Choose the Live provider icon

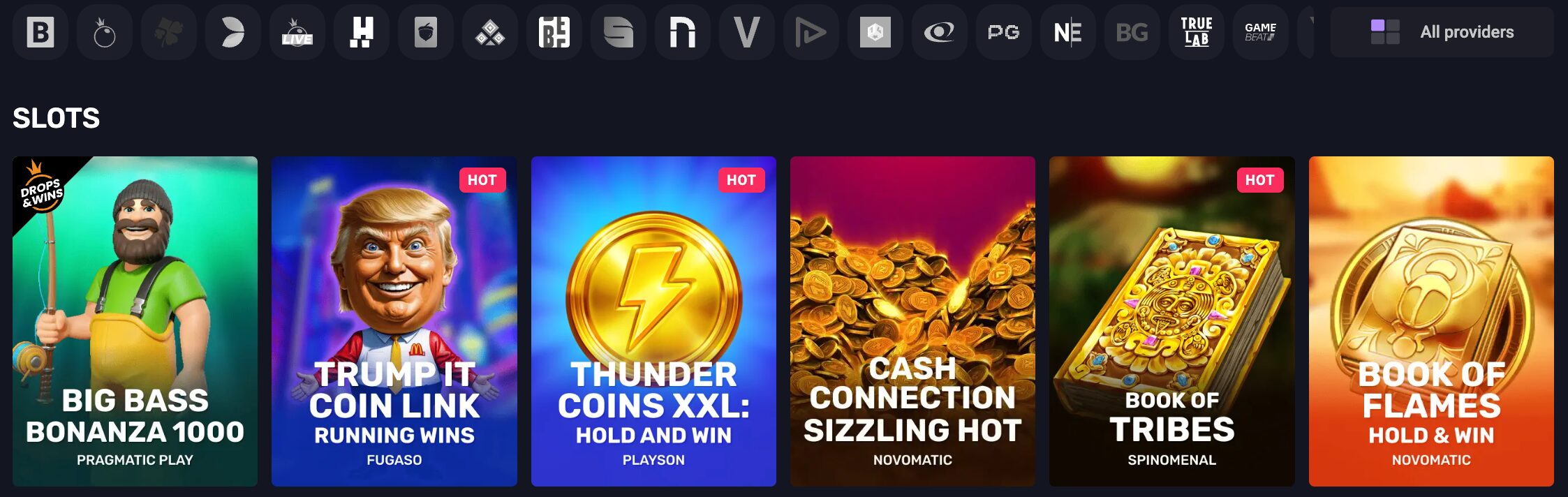tap(297, 32)
